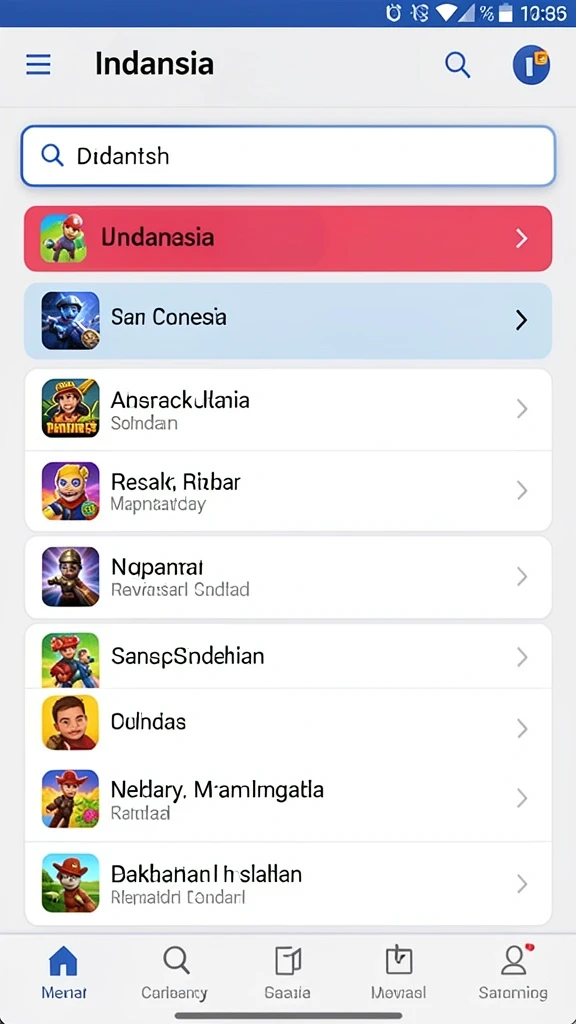Viewport: 576px width, 1024px height.
Task: Tap the Dakhanan hslahan row
Action: (288, 883)
